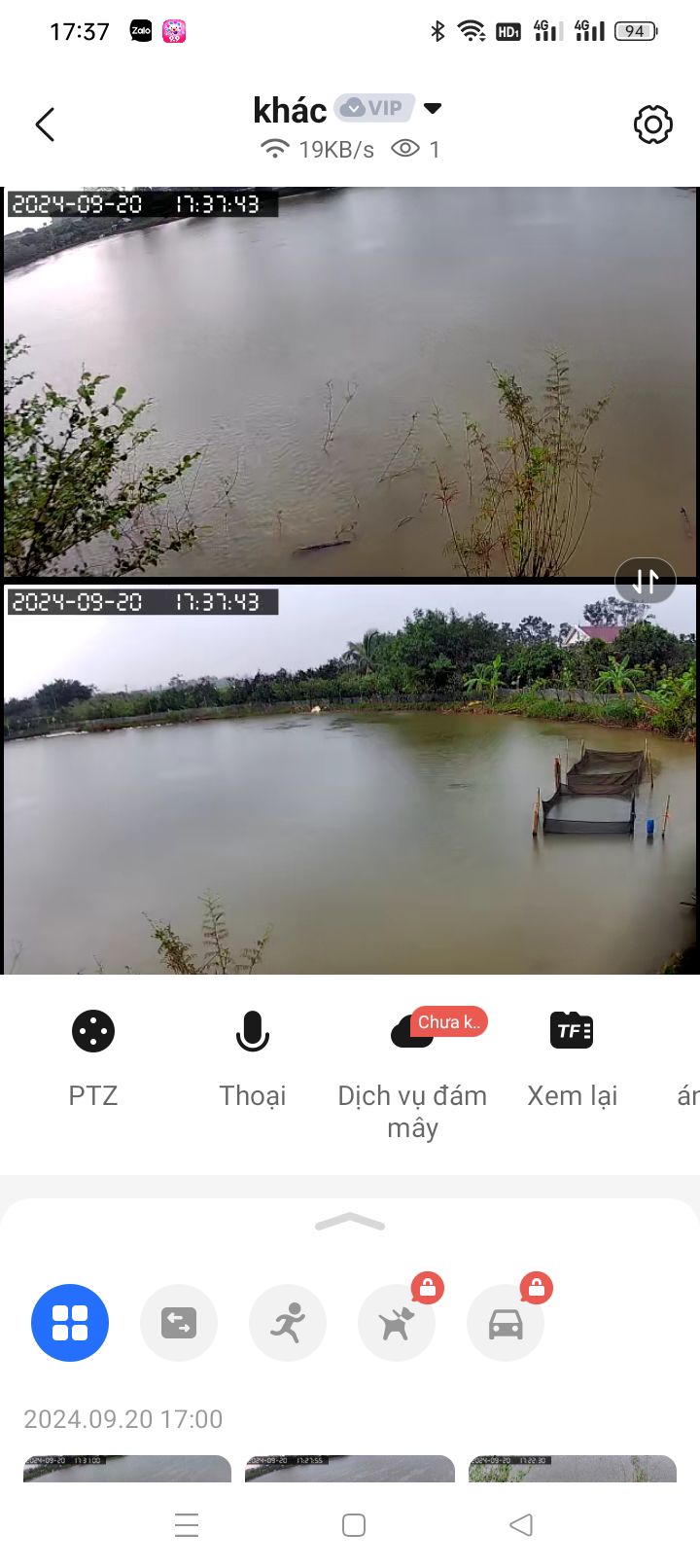Viewport: 700px width, 1568px height.
Task: Enable the Chưa k.. cloud service badge
Action: pos(449,1021)
